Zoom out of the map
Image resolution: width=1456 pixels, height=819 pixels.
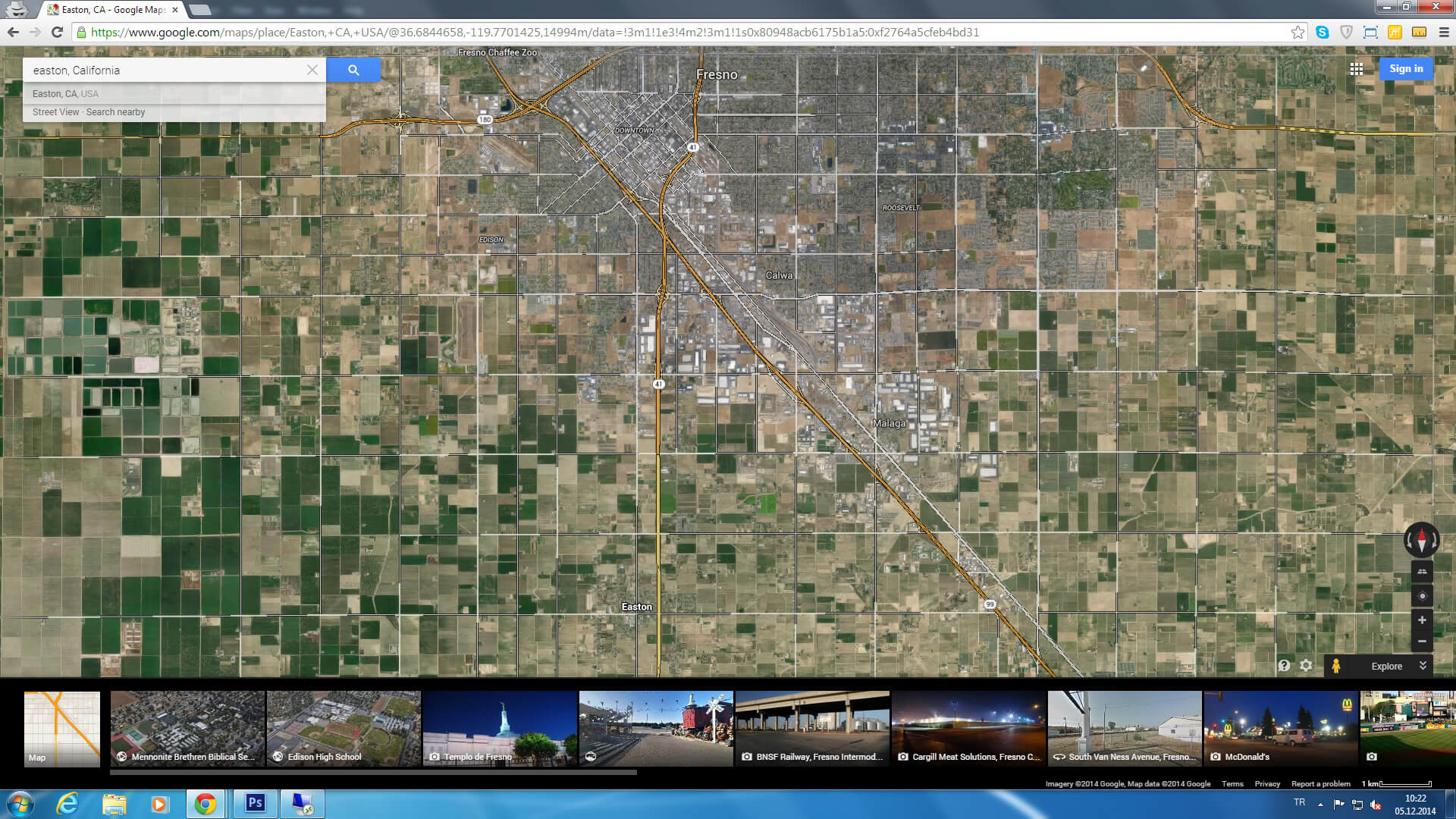[1422, 642]
